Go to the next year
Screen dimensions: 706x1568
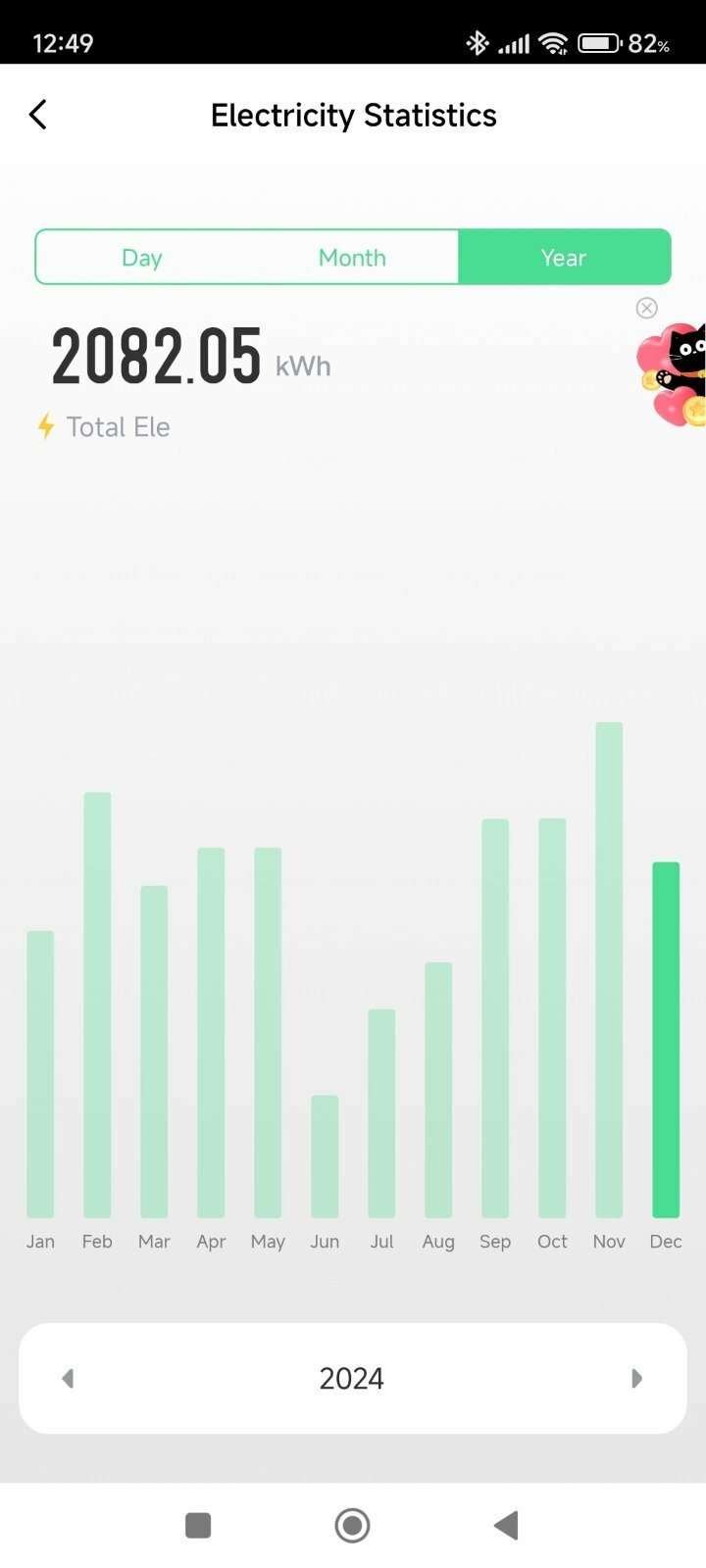point(636,1378)
